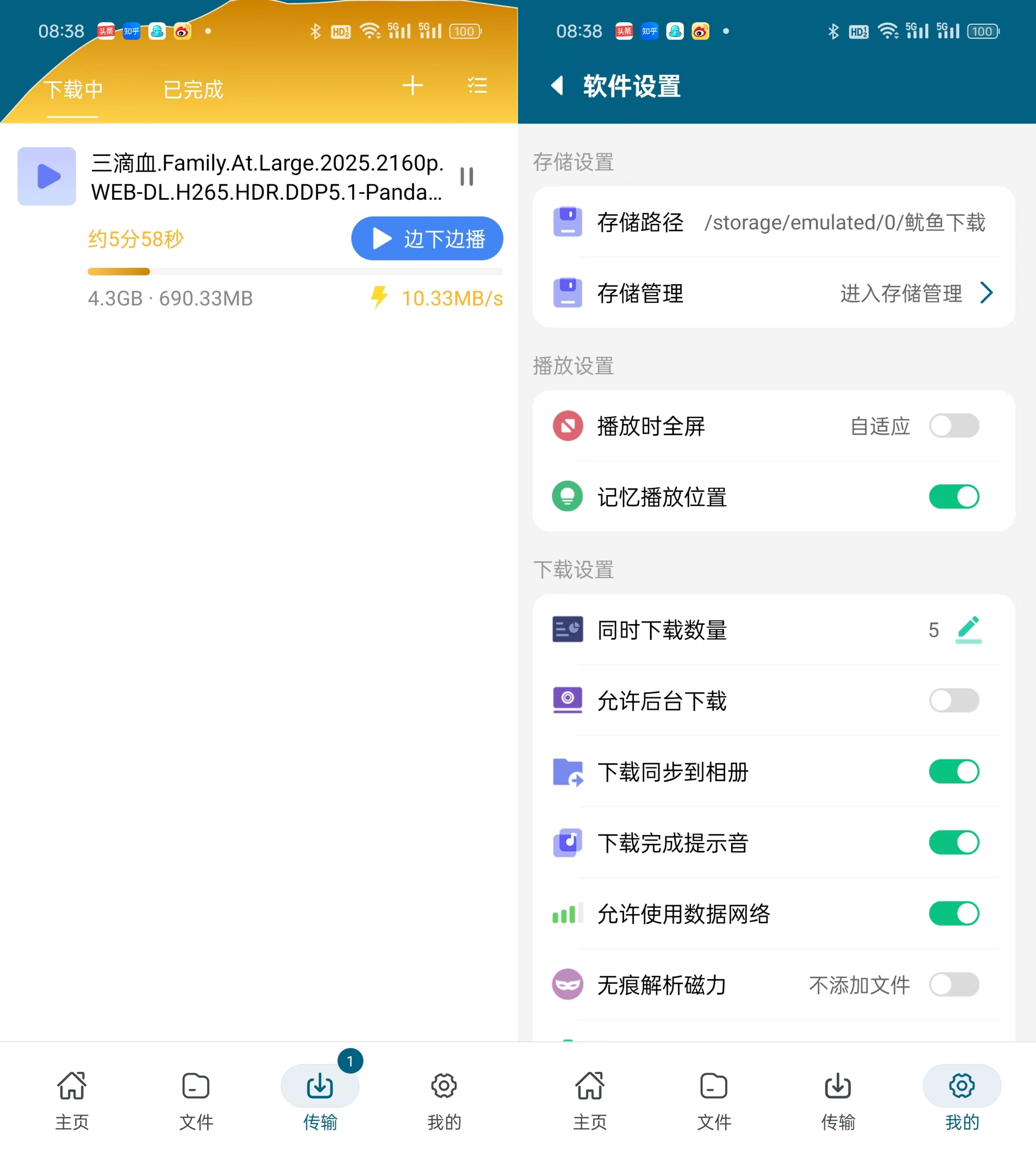Enter 存储管理
This screenshot has height=1158, width=1036.
pyautogui.click(x=915, y=293)
